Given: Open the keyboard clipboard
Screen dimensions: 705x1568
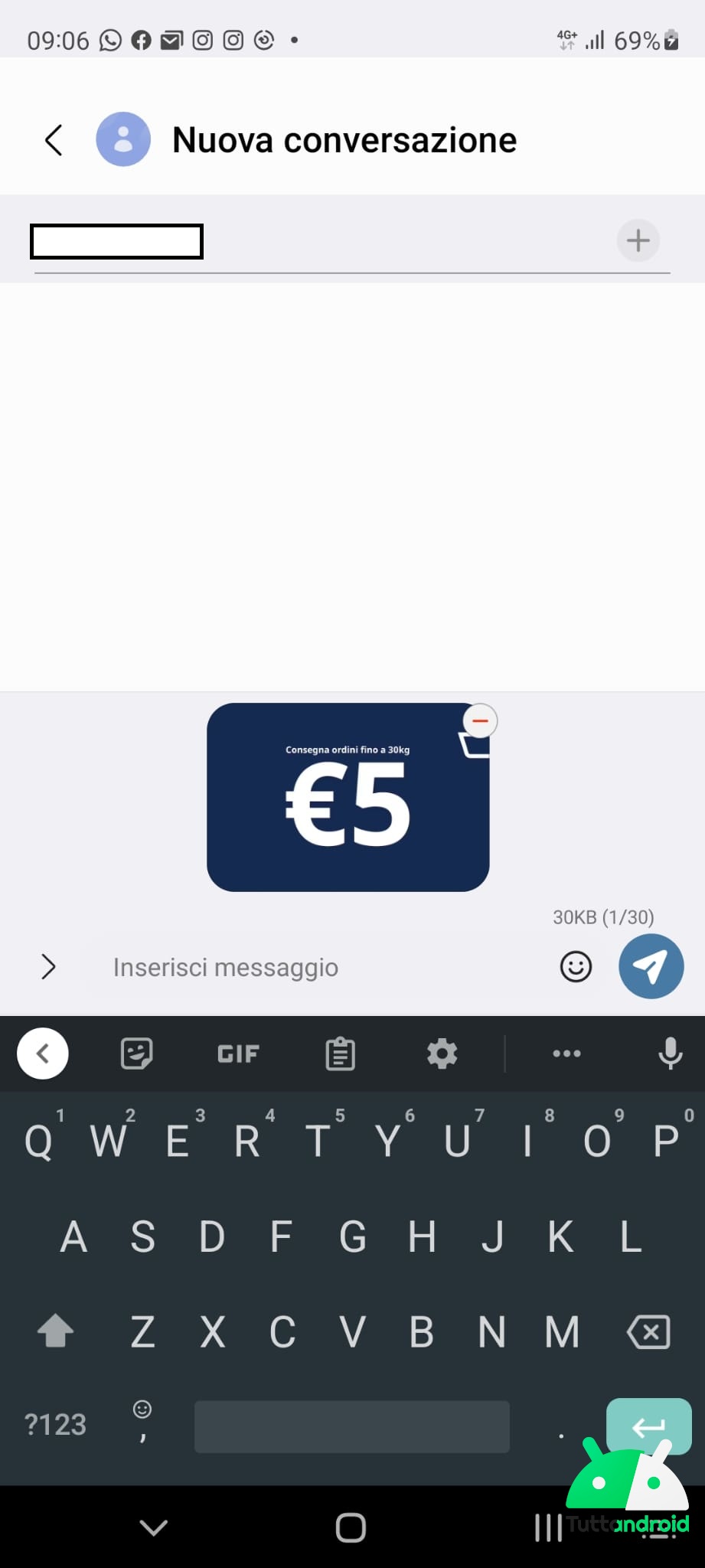Looking at the screenshot, I should pyautogui.click(x=340, y=1054).
